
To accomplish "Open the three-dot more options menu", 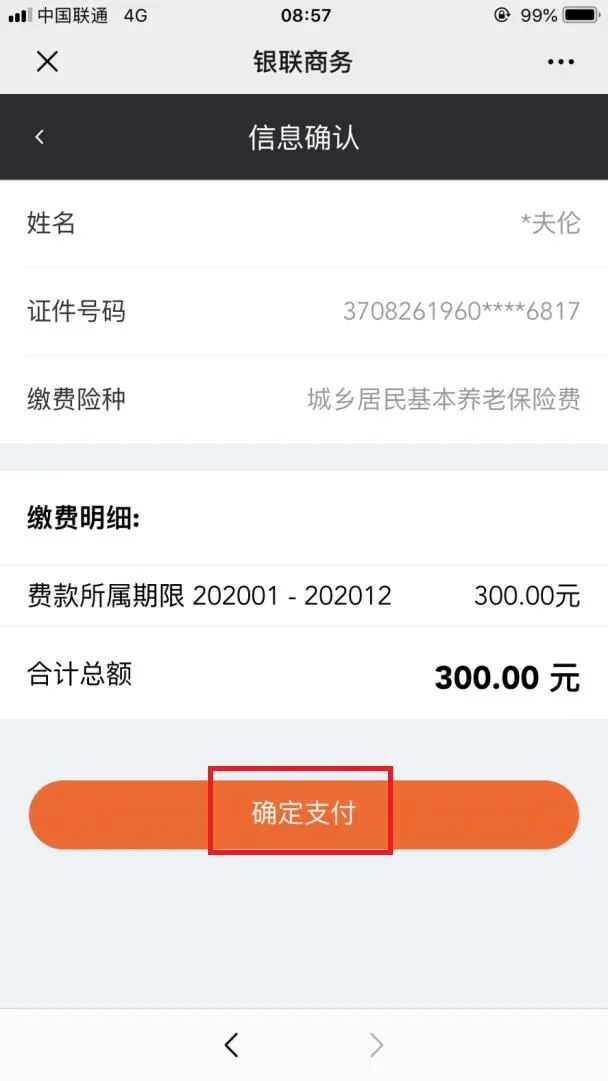I will (x=560, y=62).
